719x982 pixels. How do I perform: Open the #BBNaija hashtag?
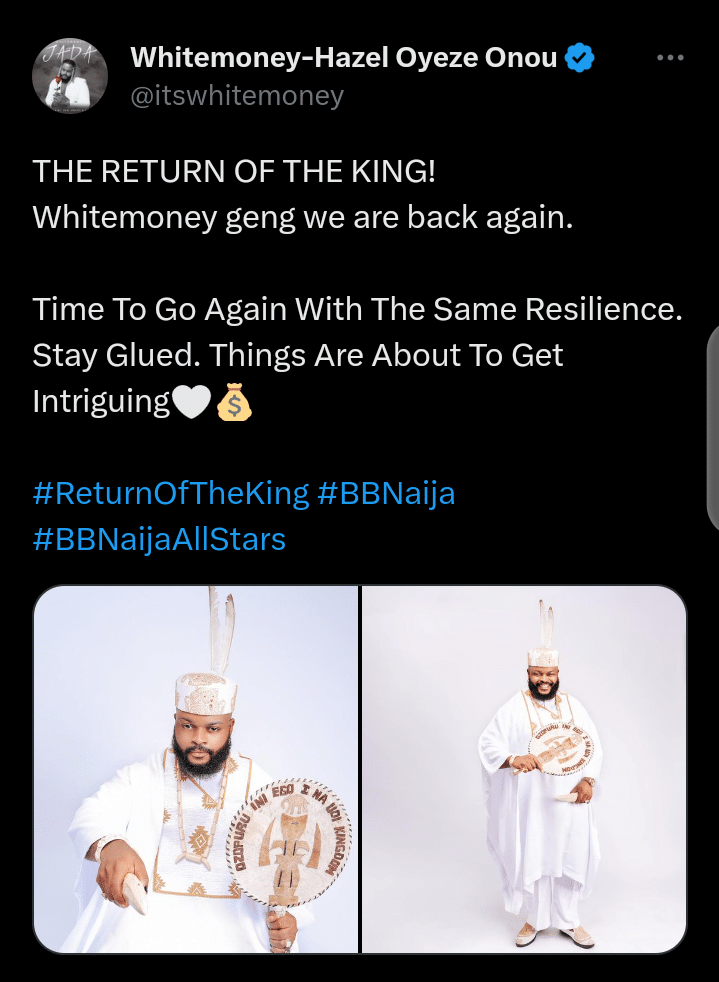pos(386,493)
